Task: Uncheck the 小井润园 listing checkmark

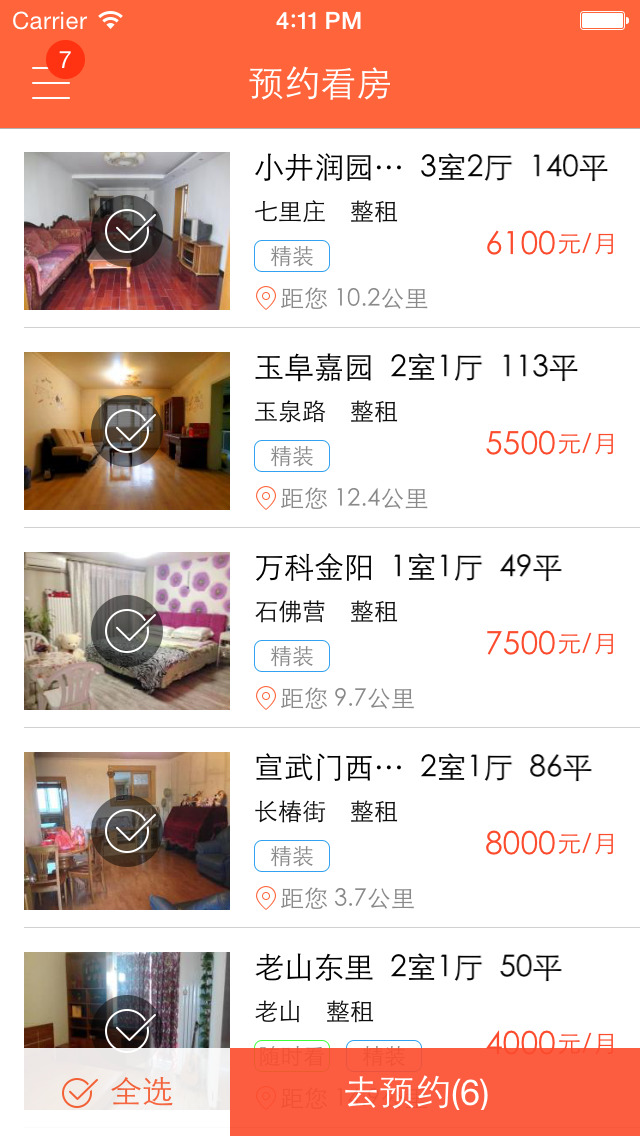Action: [127, 231]
